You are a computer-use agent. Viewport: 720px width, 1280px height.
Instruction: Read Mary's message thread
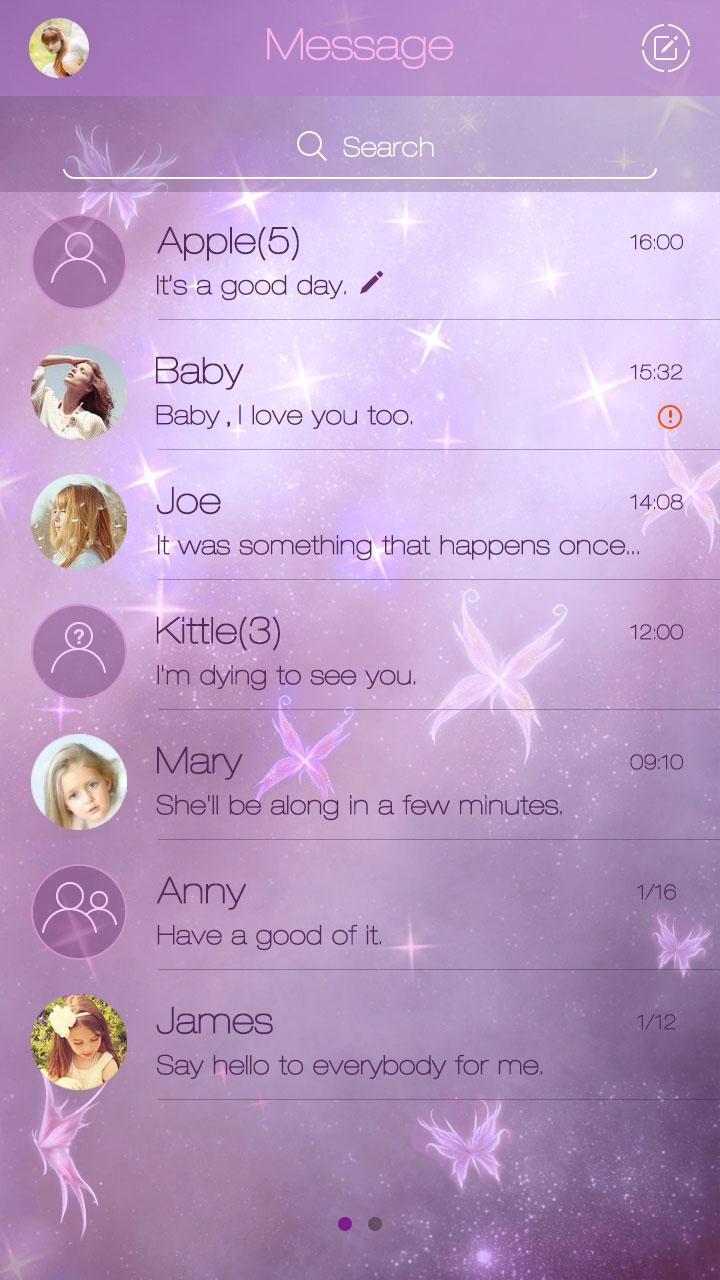[x=400, y=782]
